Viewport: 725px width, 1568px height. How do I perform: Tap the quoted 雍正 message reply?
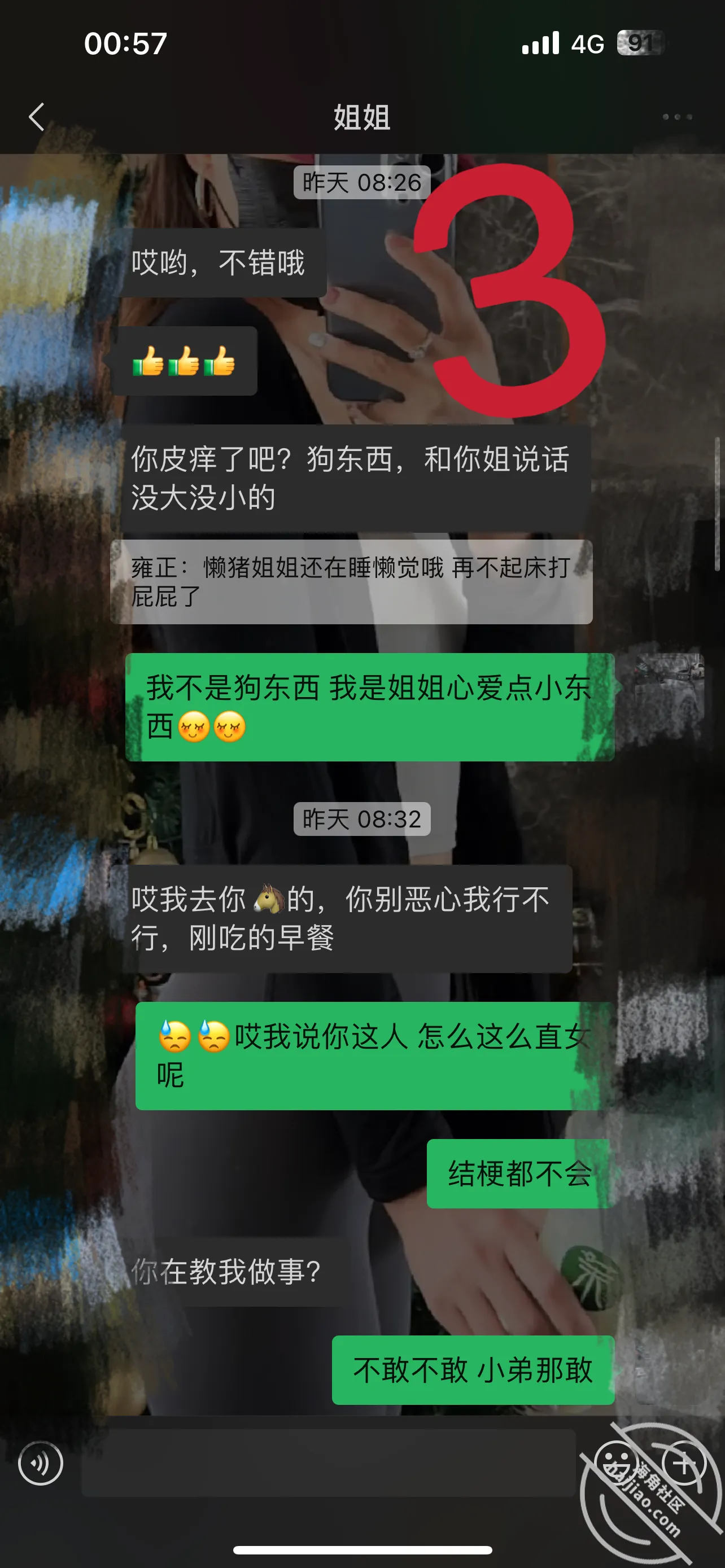point(351,582)
